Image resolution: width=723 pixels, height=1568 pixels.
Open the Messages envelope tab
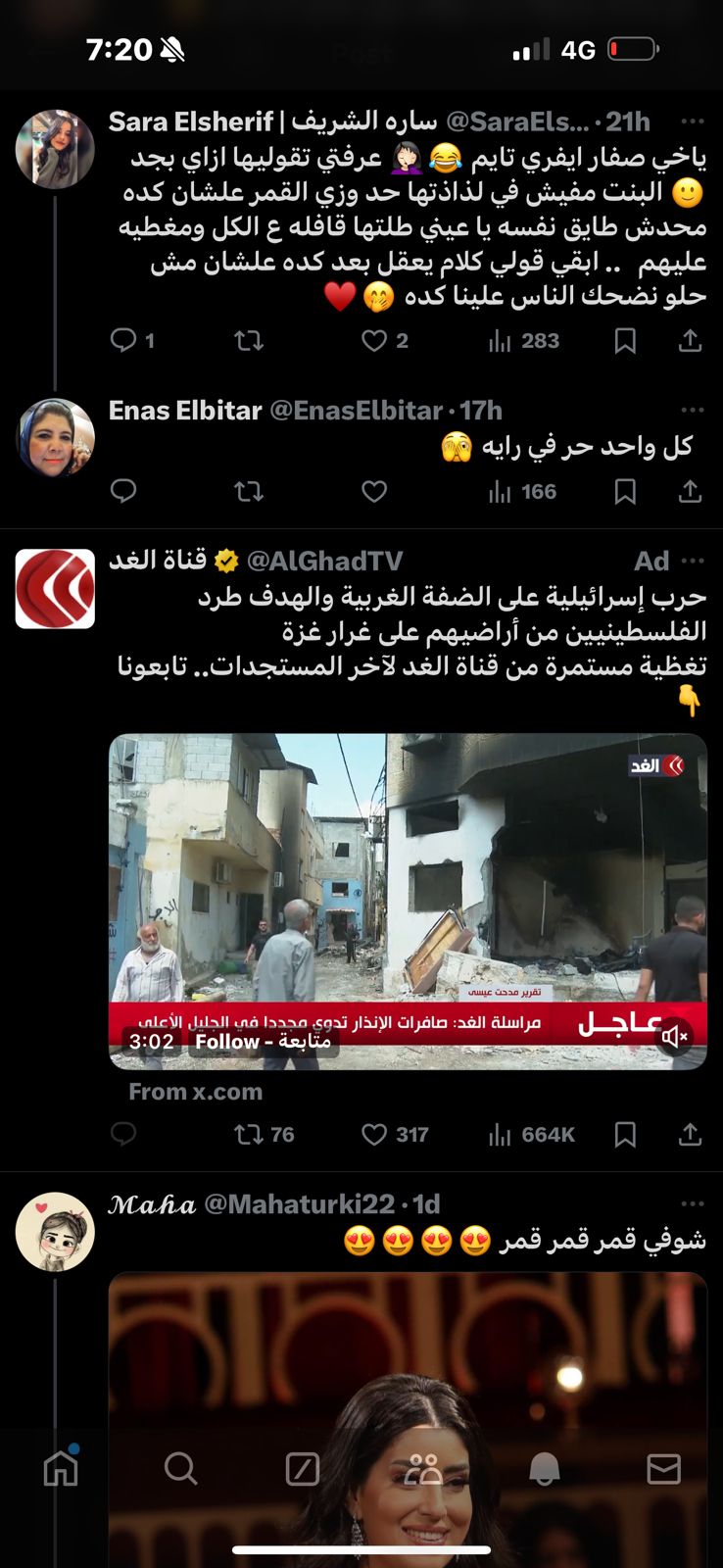point(663,1468)
